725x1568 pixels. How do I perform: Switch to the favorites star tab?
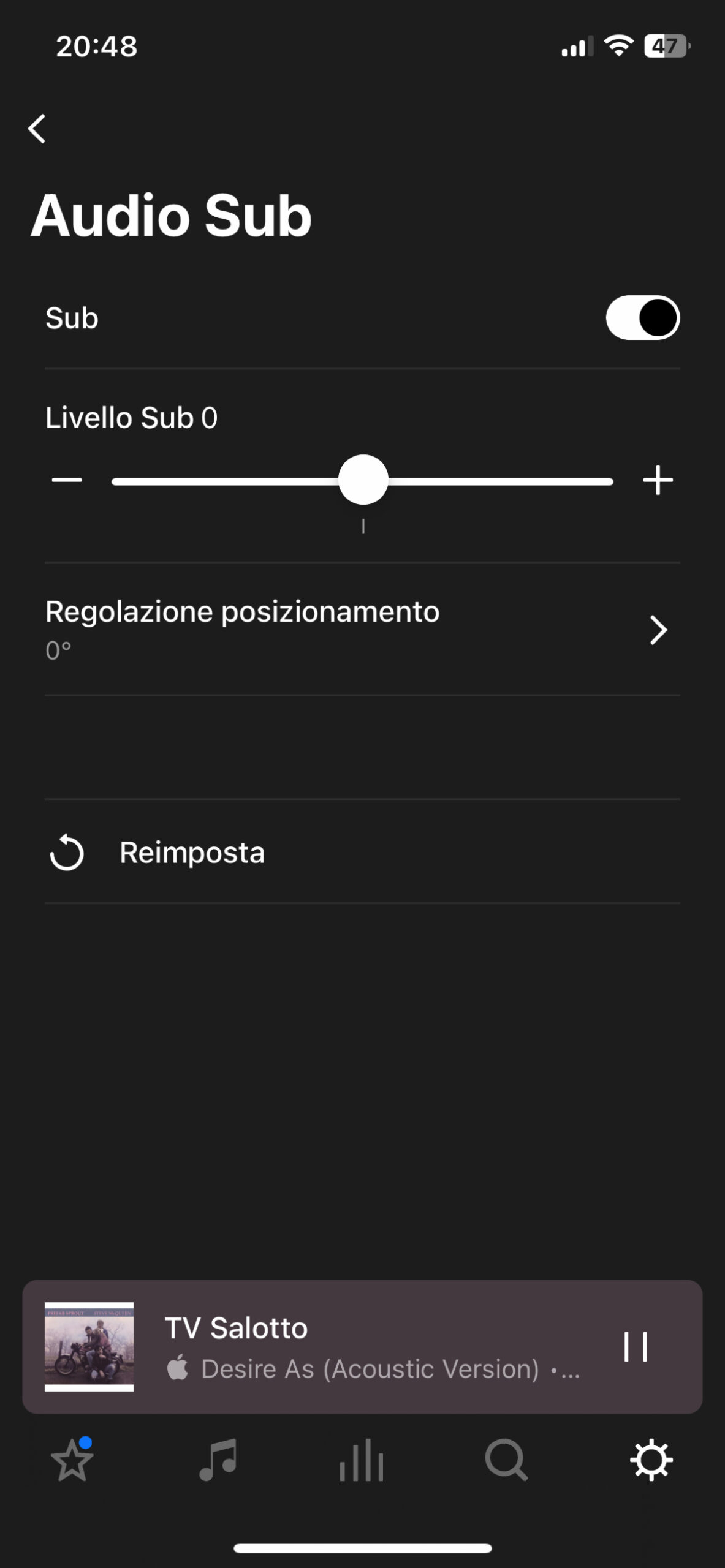coord(72,1460)
